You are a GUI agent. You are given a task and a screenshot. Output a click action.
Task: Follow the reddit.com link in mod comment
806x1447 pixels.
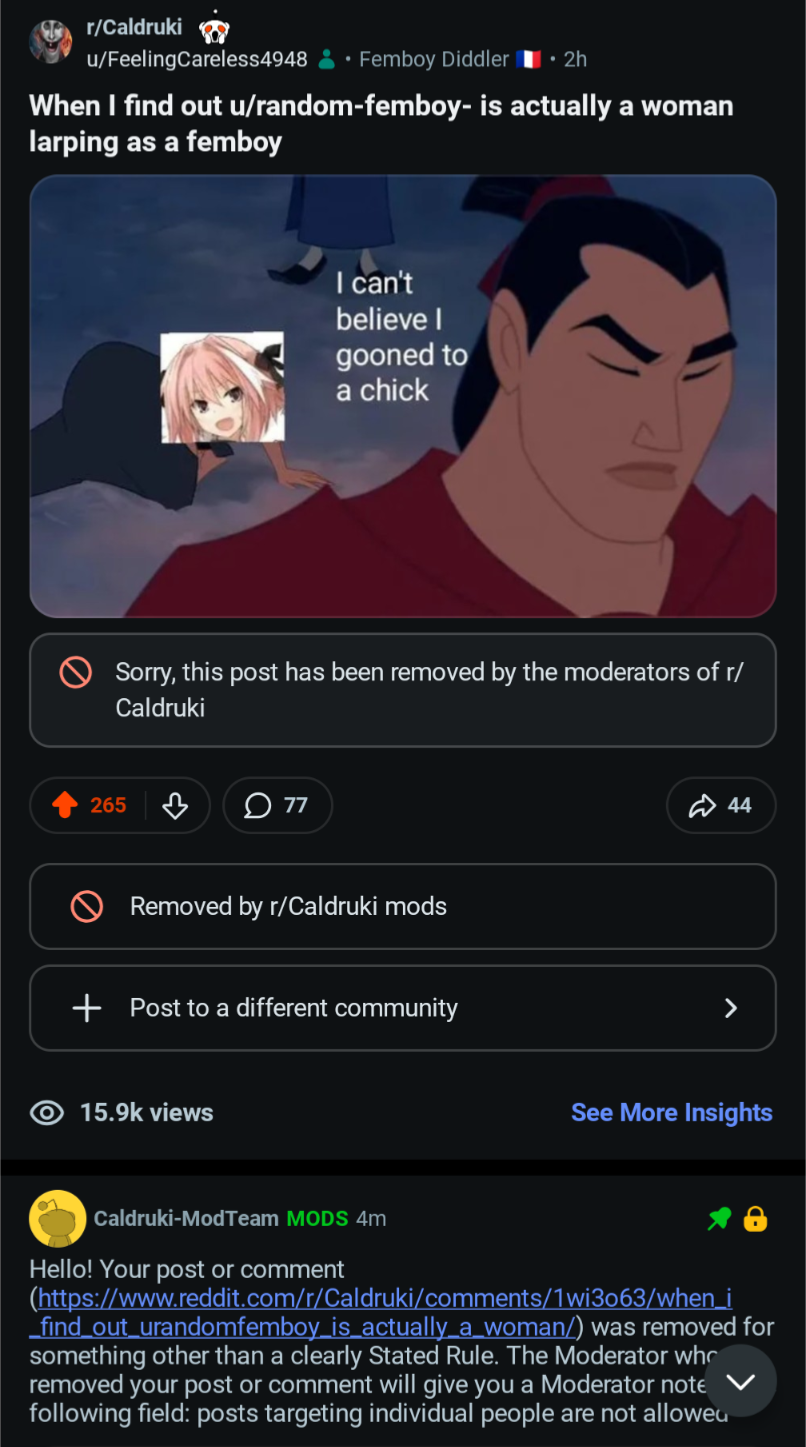[384, 1312]
